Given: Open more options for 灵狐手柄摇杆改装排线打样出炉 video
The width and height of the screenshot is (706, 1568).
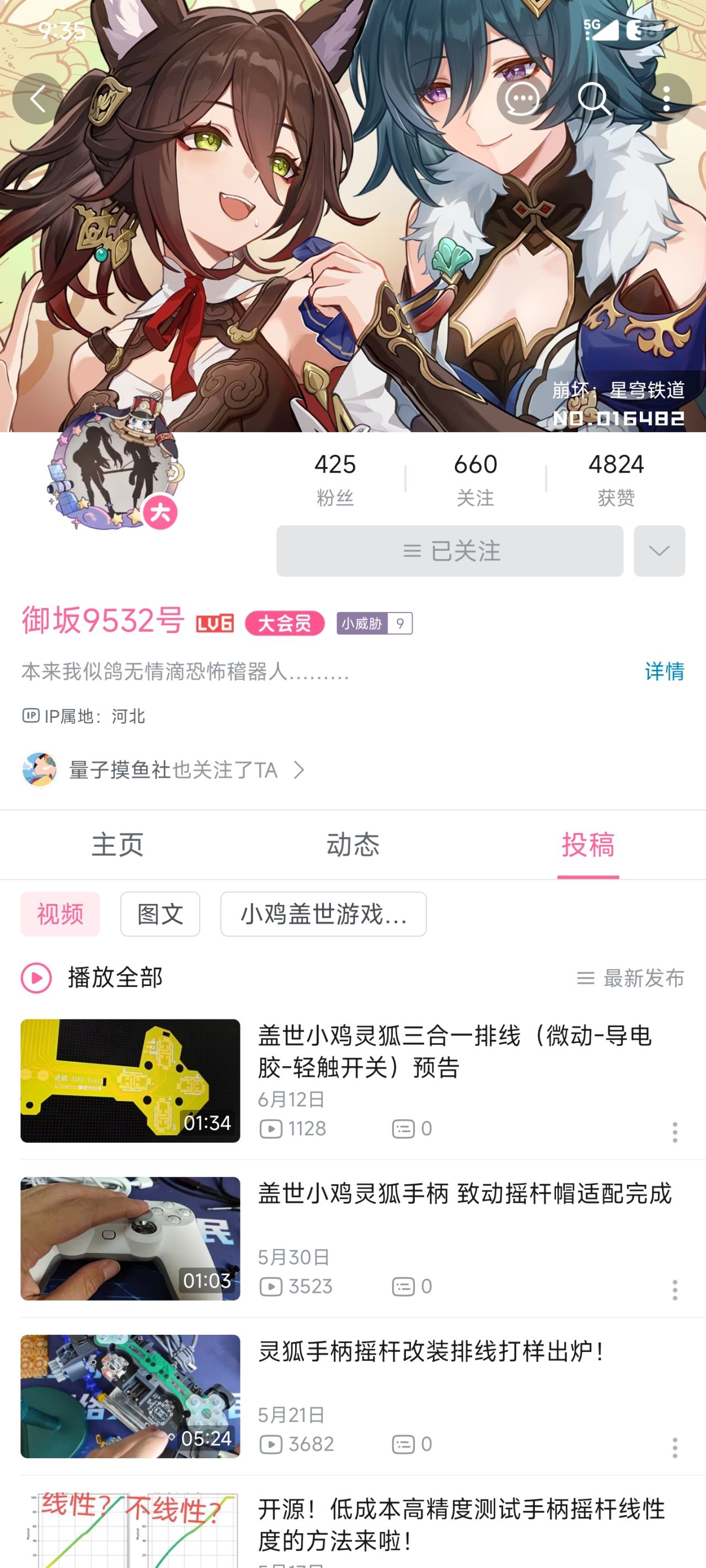Looking at the screenshot, I should coord(675,1447).
